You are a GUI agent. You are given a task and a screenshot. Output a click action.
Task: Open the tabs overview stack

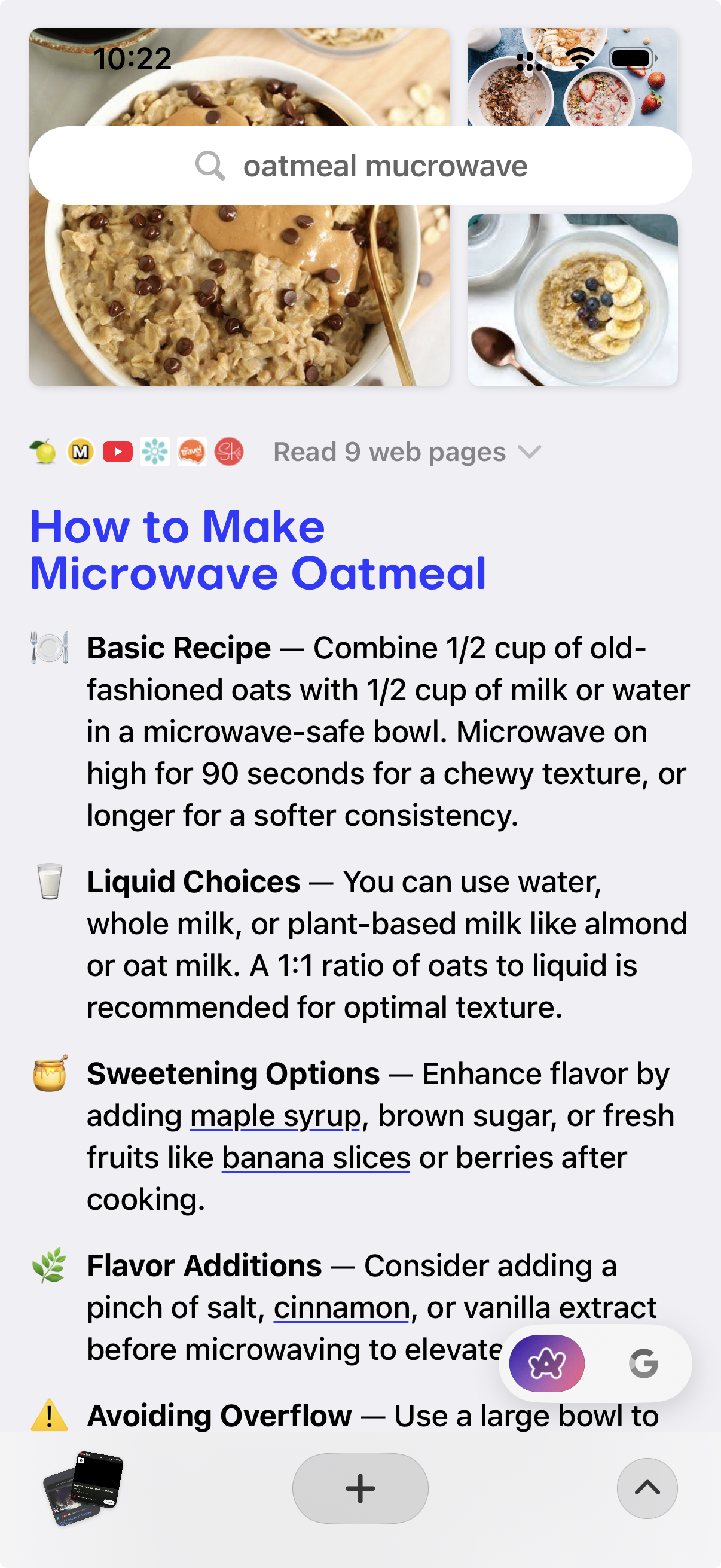[x=83, y=1488]
